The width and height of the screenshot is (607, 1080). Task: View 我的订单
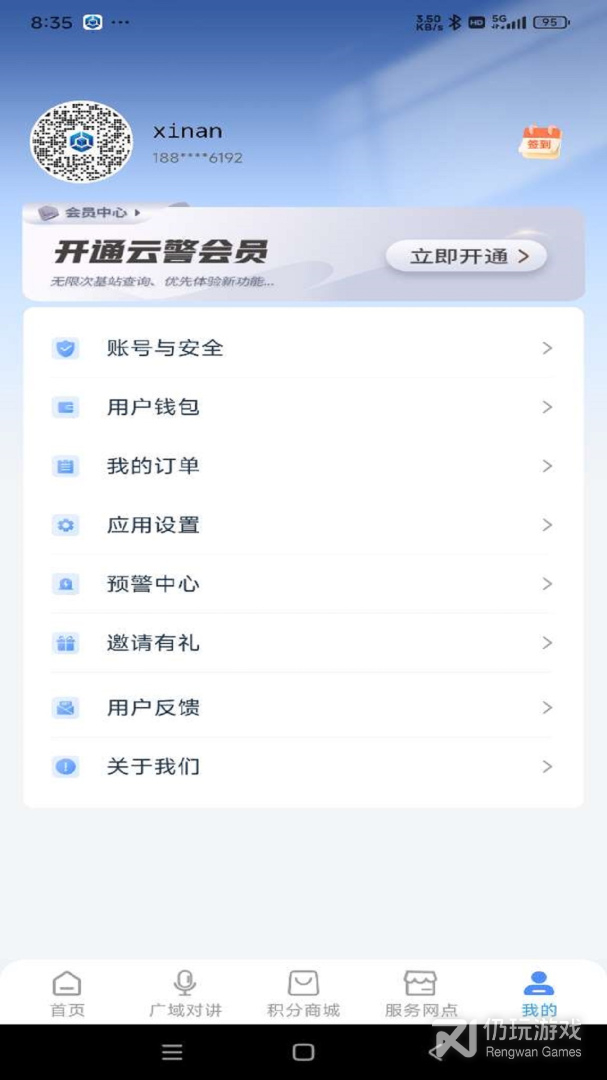302,466
